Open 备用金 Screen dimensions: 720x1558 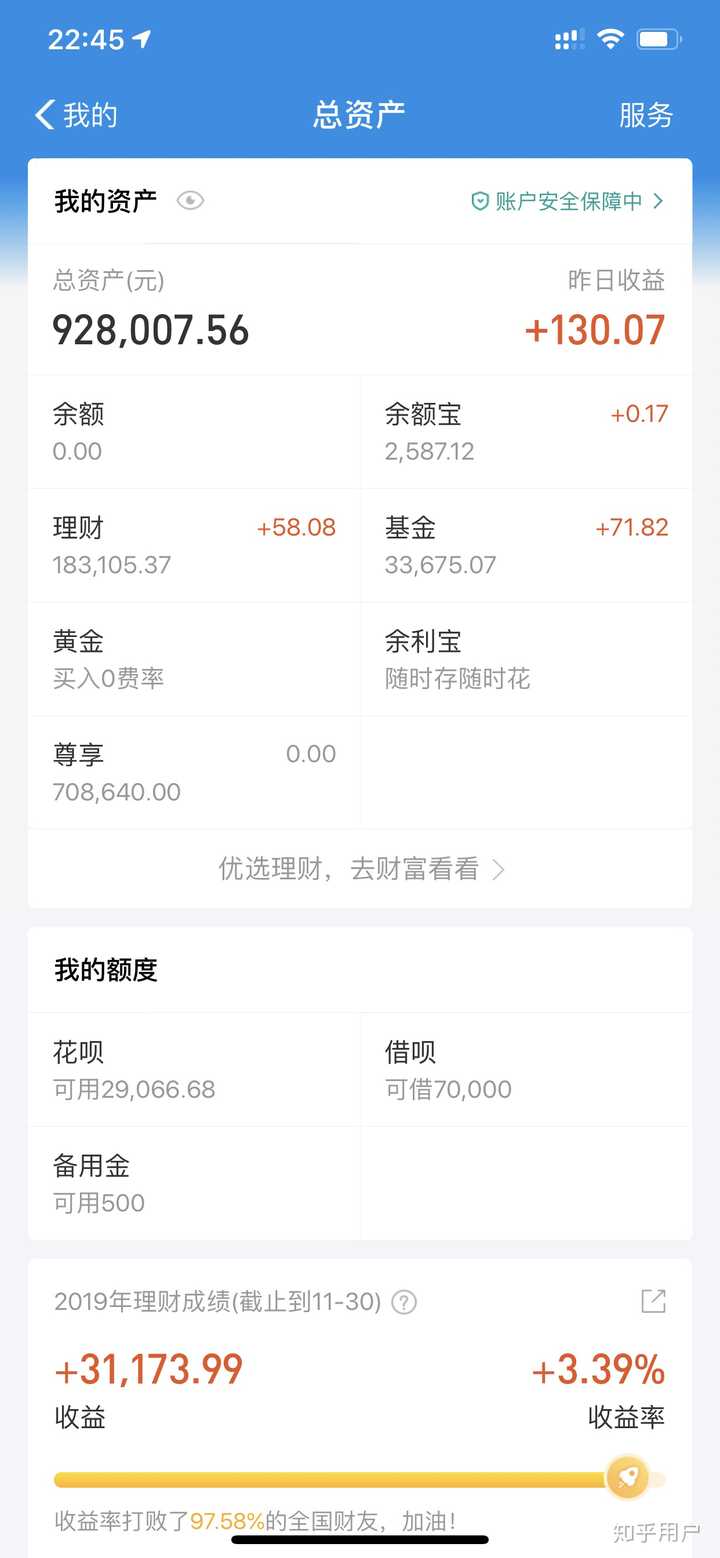point(194,1183)
